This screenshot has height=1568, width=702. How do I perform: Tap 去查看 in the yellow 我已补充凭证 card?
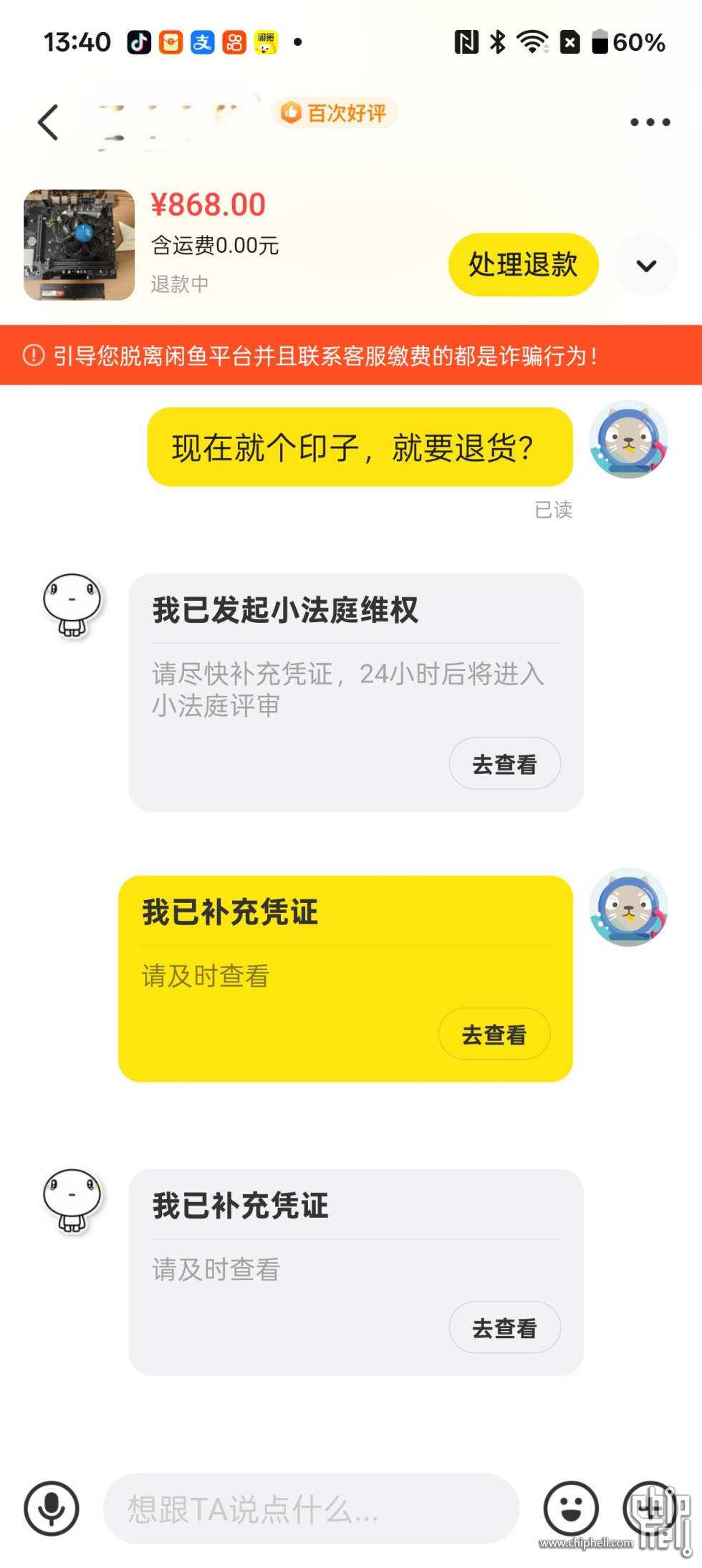point(494,1034)
